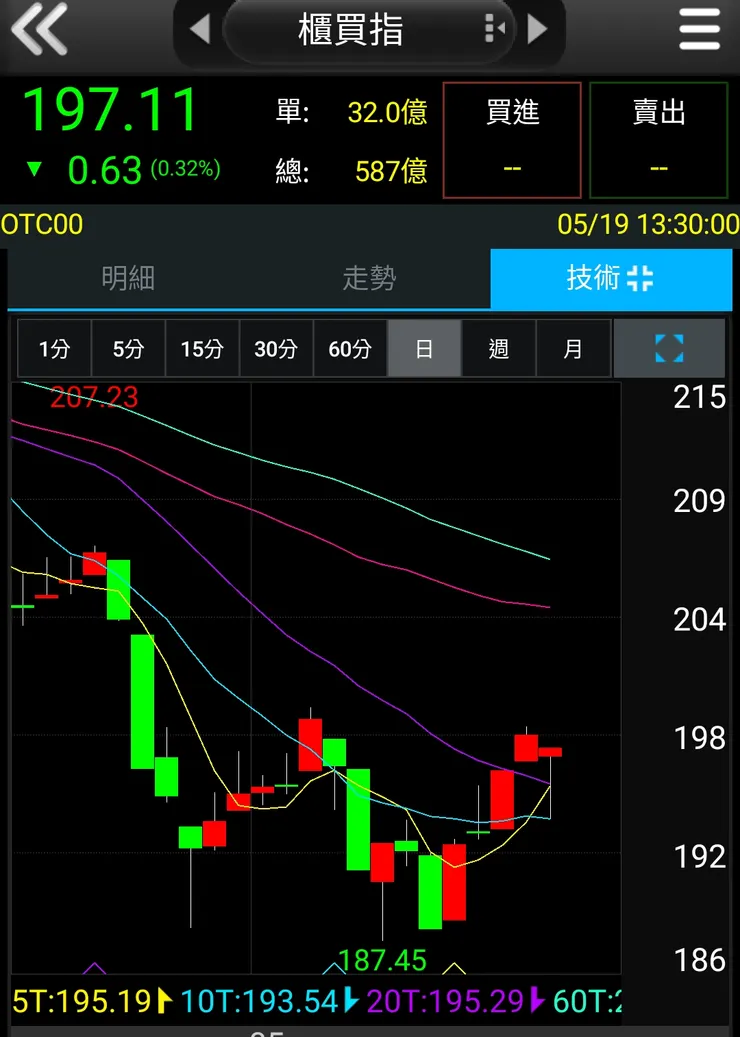Image resolution: width=740 pixels, height=1037 pixels.
Task: Switch to the previous stock symbol
Action: tap(199, 30)
